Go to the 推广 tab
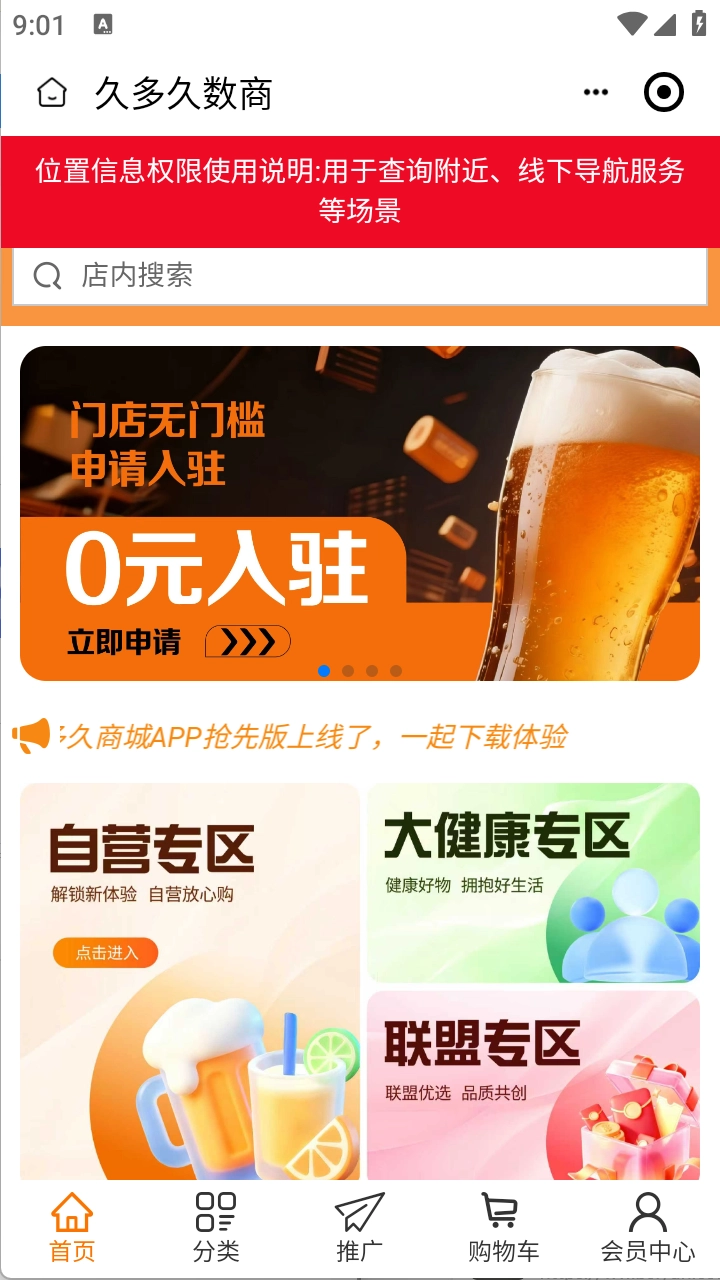The width and height of the screenshot is (720, 1280). (360, 1227)
